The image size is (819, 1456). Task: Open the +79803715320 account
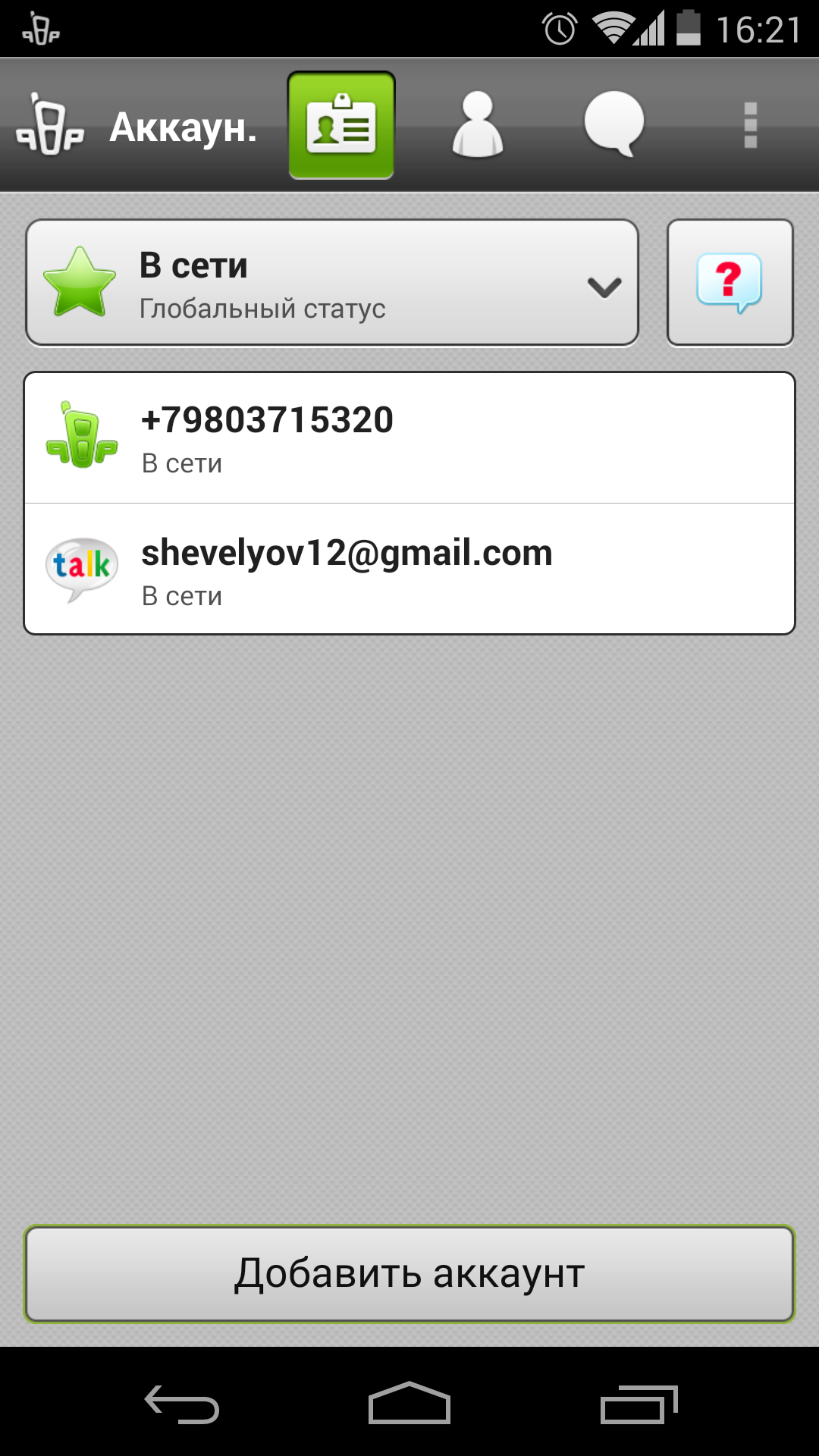409,438
